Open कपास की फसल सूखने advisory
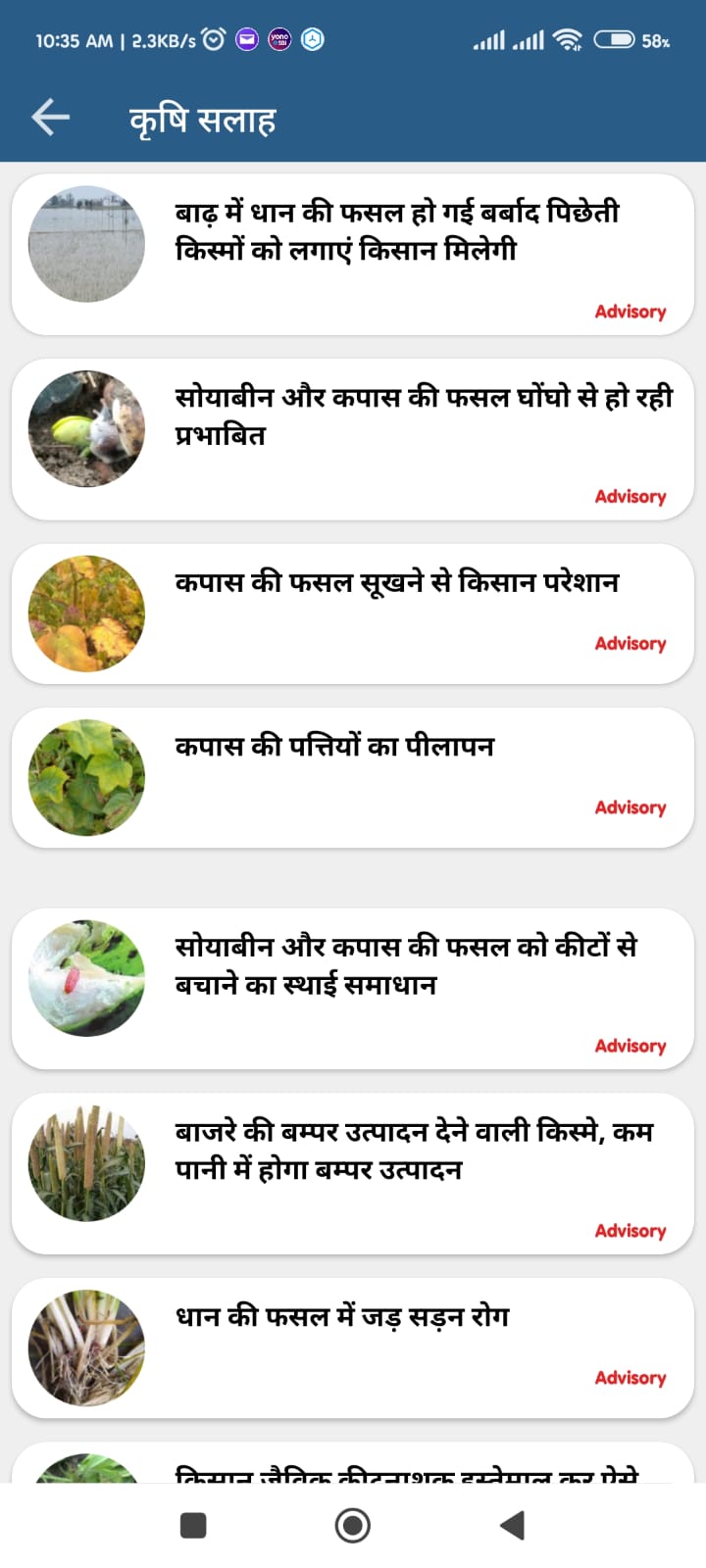This screenshot has width=706, height=1568. click(396, 583)
